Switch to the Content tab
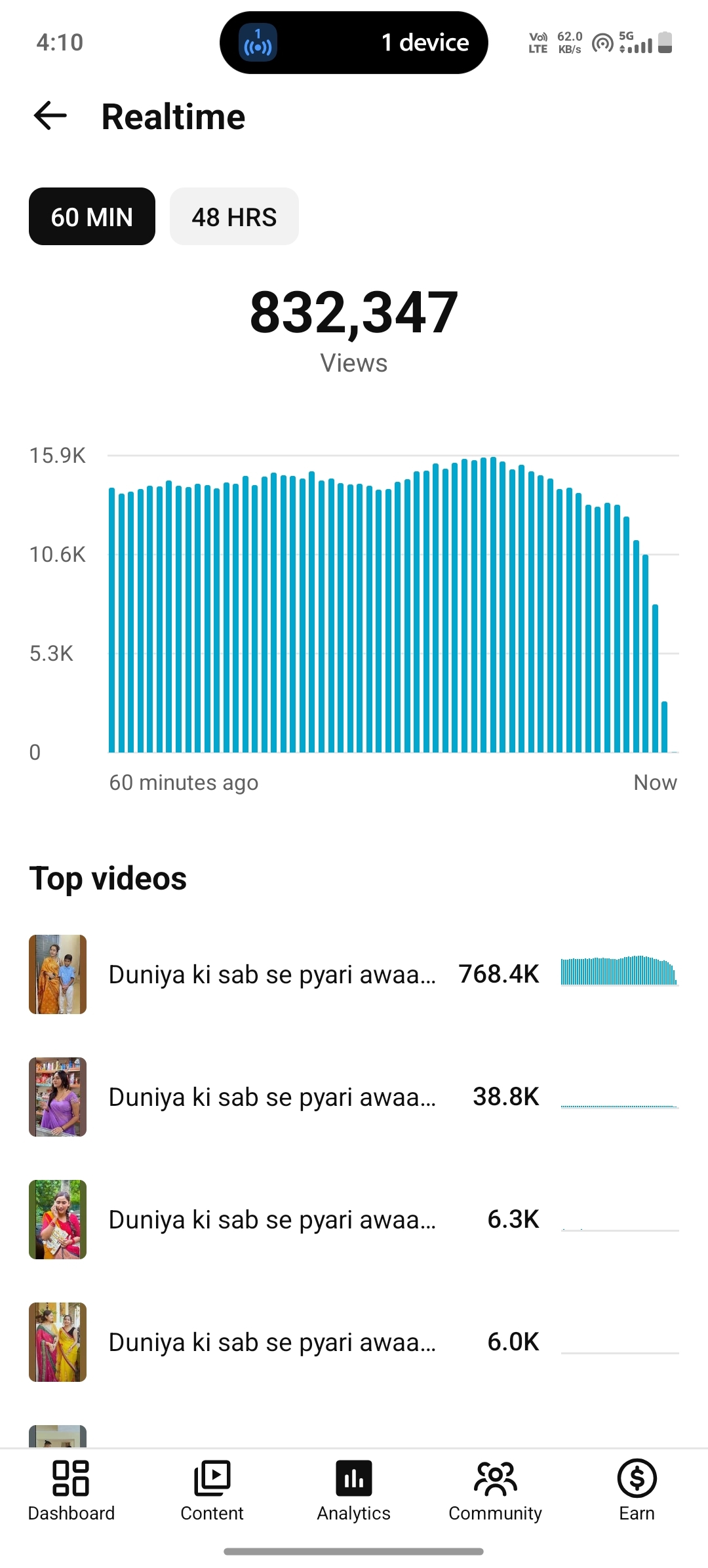The height and width of the screenshot is (1568, 708). (x=212, y=1491)
